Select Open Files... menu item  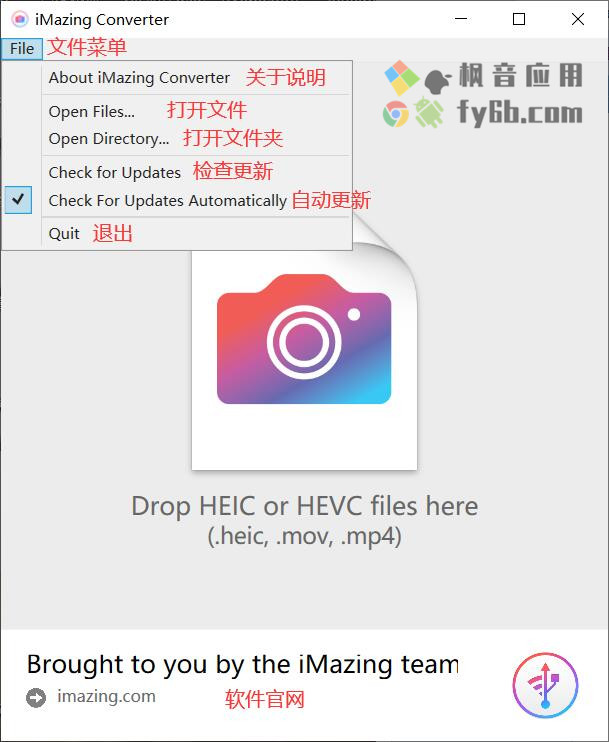pos(92,111)
